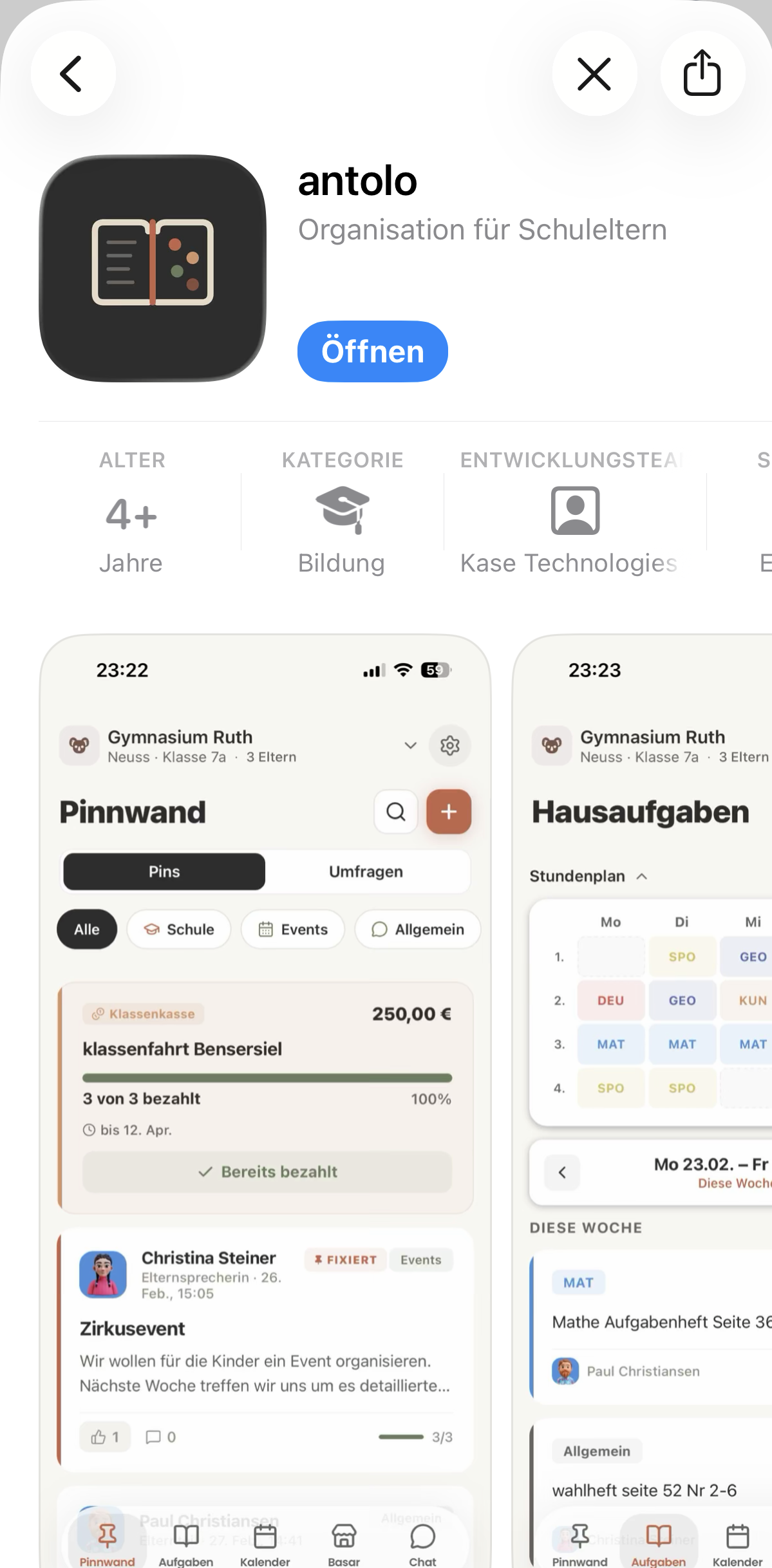Select the Aufgaben book icon
Image resolution: width=772 pixels, height=1568 pixels.
click(x=186, y=1535)
